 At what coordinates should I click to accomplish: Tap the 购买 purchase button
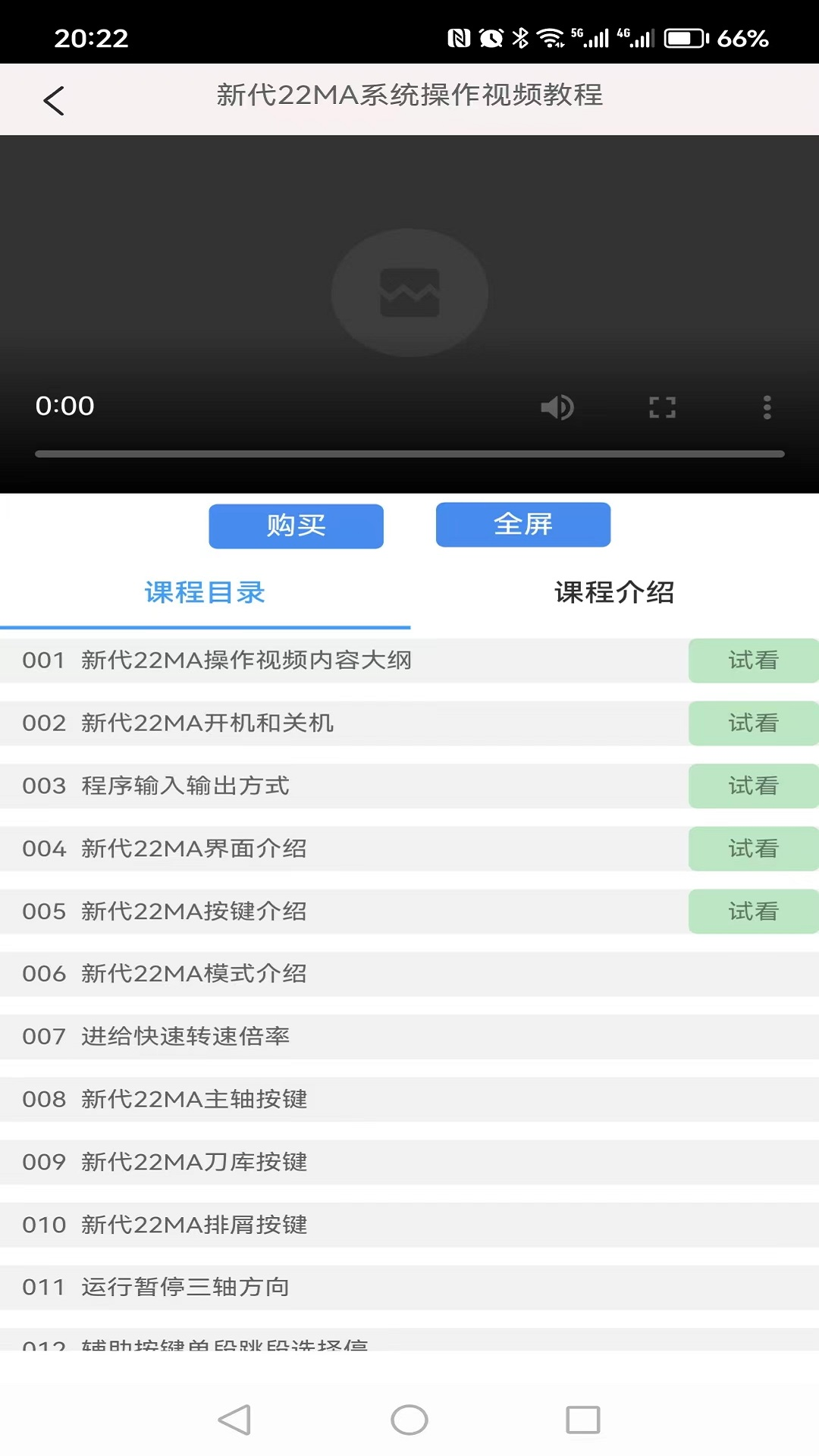coord(296,526)
